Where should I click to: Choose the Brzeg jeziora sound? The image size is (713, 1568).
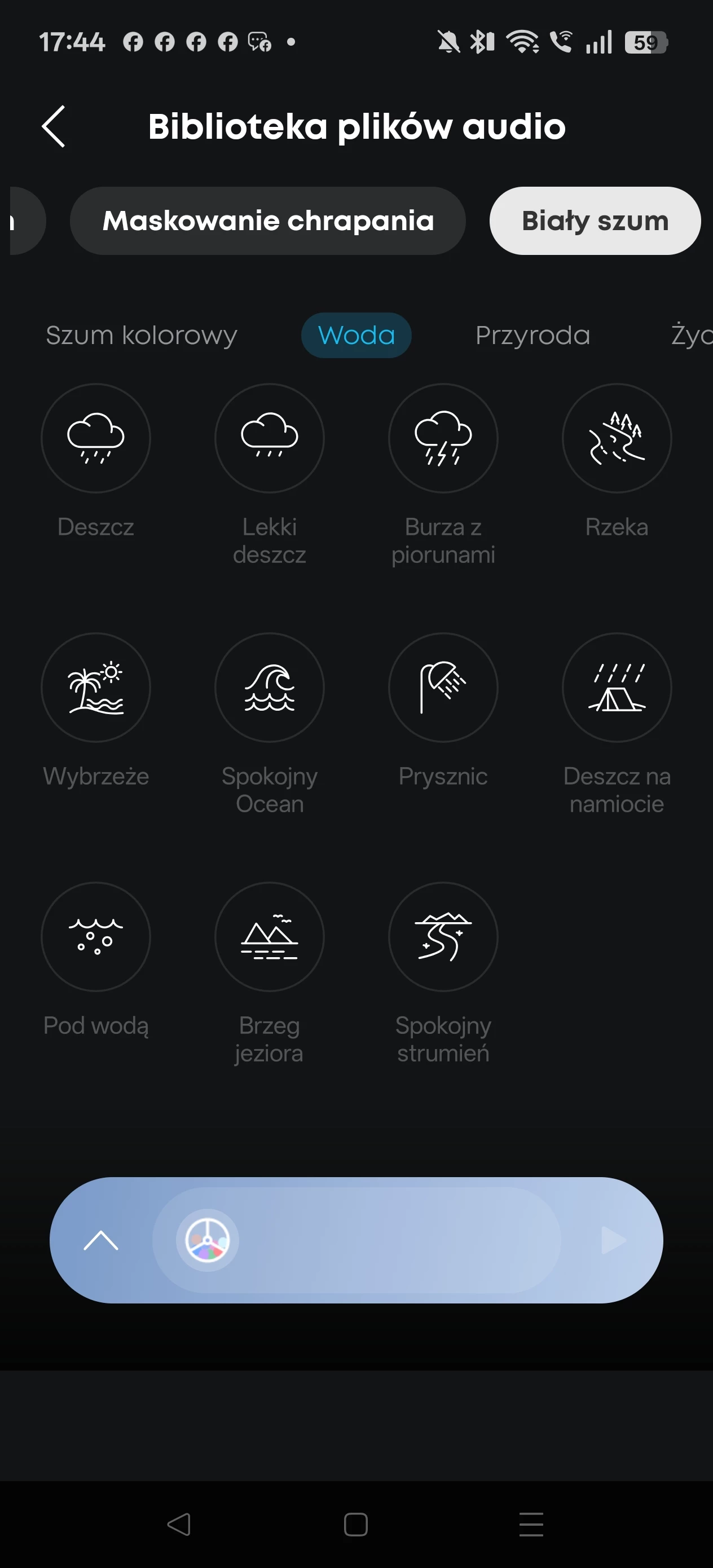coord(269,937)
